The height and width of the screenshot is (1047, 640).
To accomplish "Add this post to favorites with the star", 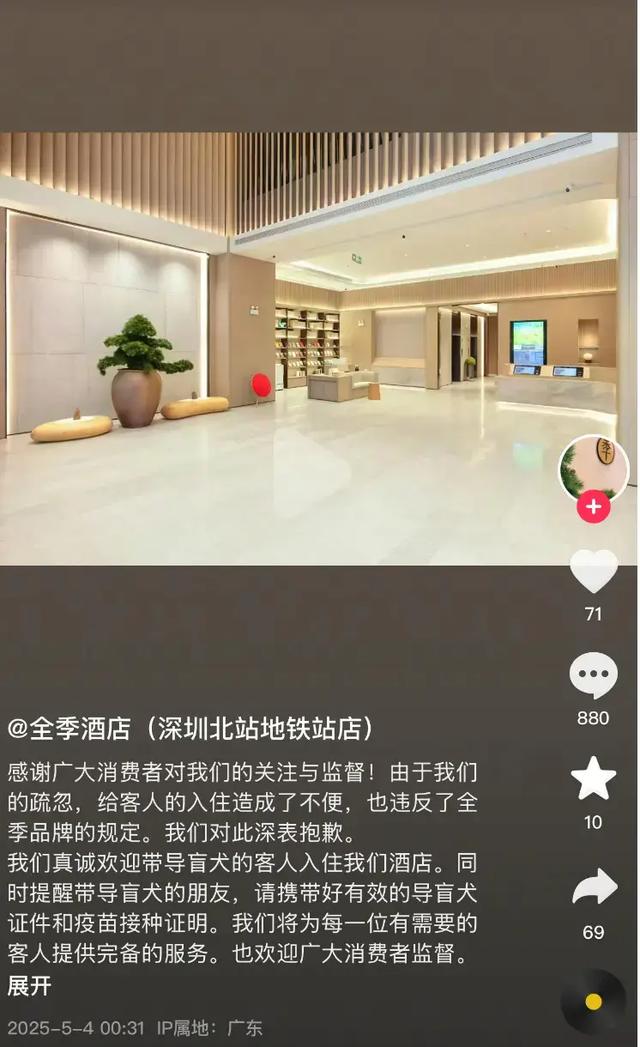I will point(593,779).
